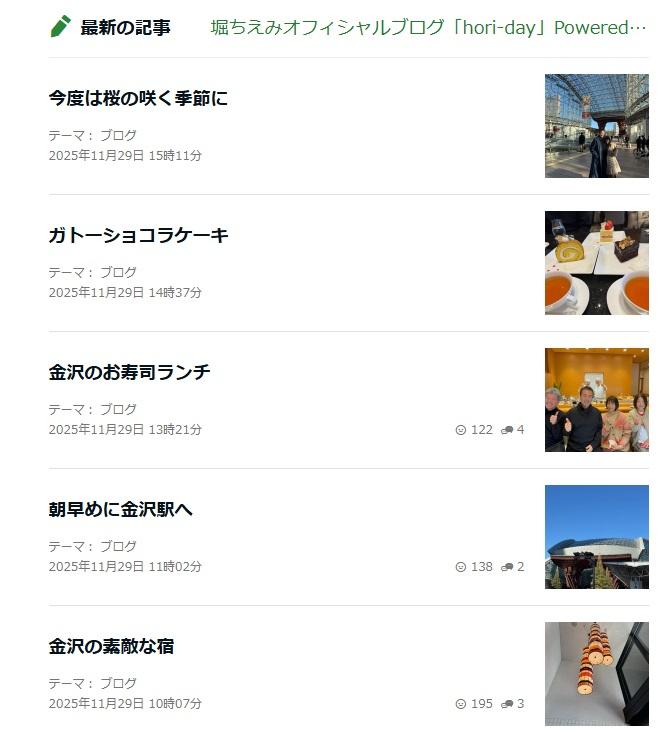Image resolution: width=660 pixels, height=731 pixels.
Task: Open the 朝早めに金沢駅へ entry
Action: tap(121, 509)
